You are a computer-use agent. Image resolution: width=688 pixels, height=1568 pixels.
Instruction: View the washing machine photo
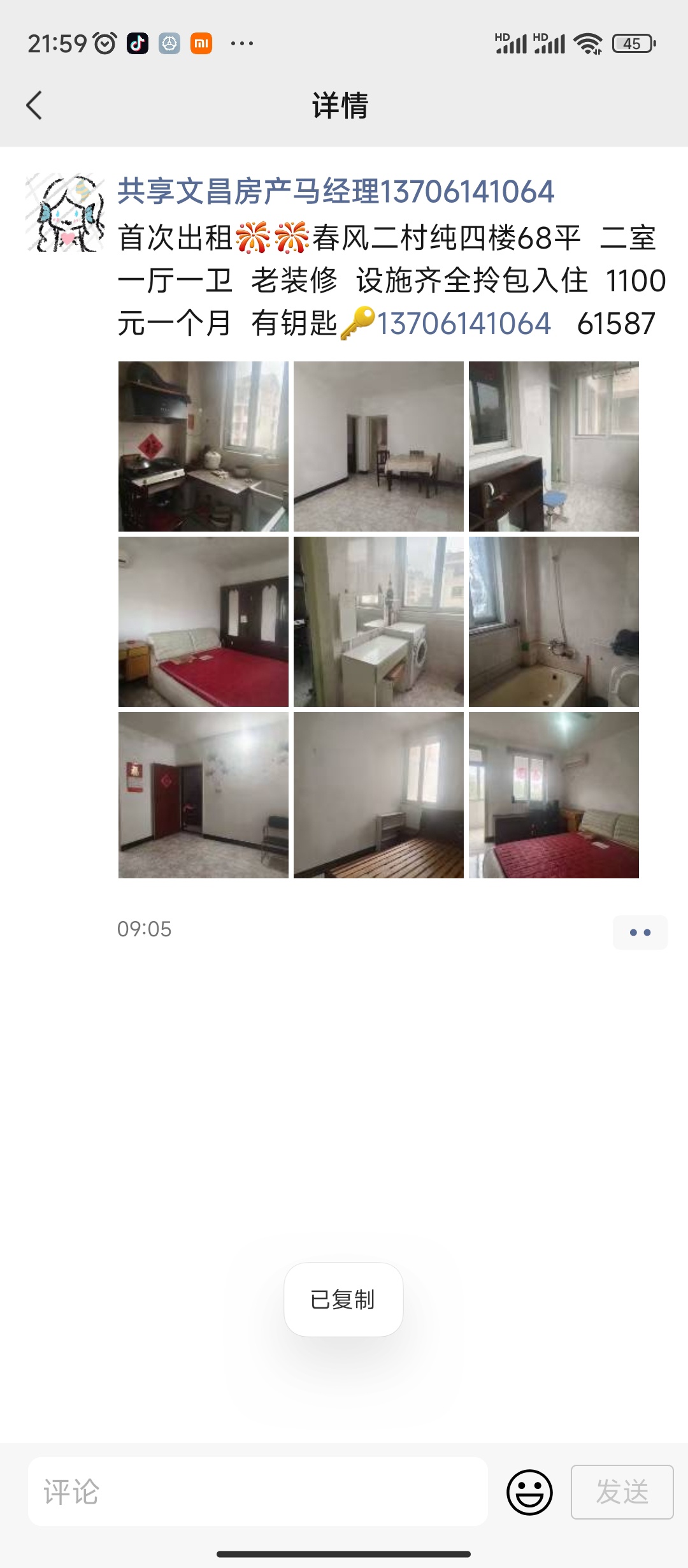pos(378,621)
